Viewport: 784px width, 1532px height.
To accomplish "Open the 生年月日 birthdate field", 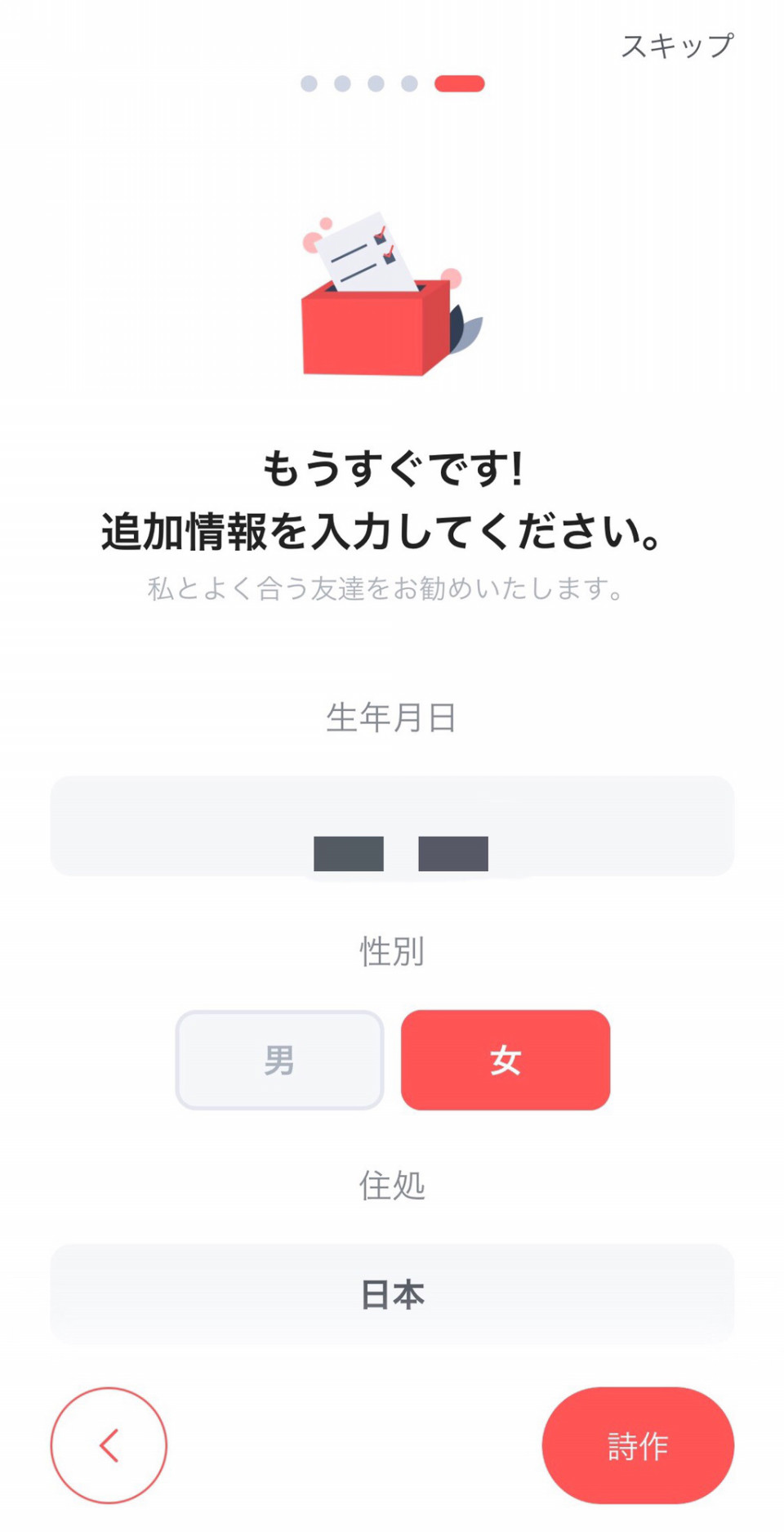I will pyautogui.click(x=392, y=826).
